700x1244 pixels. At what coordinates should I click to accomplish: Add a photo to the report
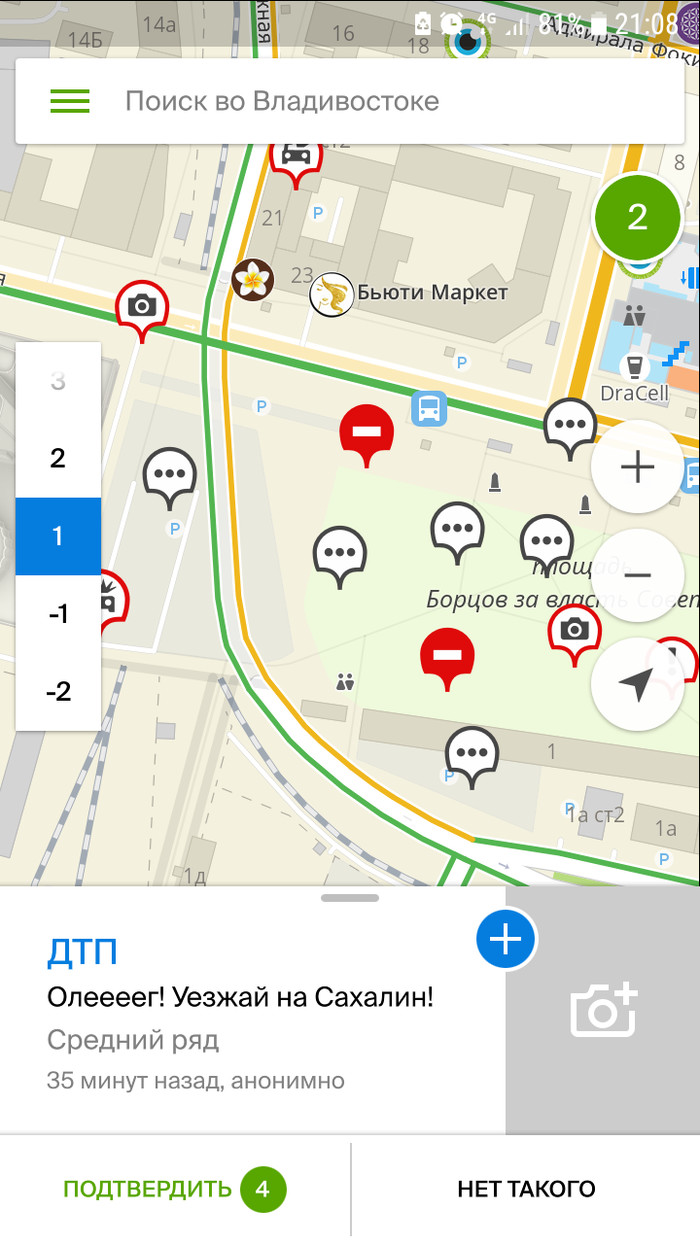(x=603, y=1010)
